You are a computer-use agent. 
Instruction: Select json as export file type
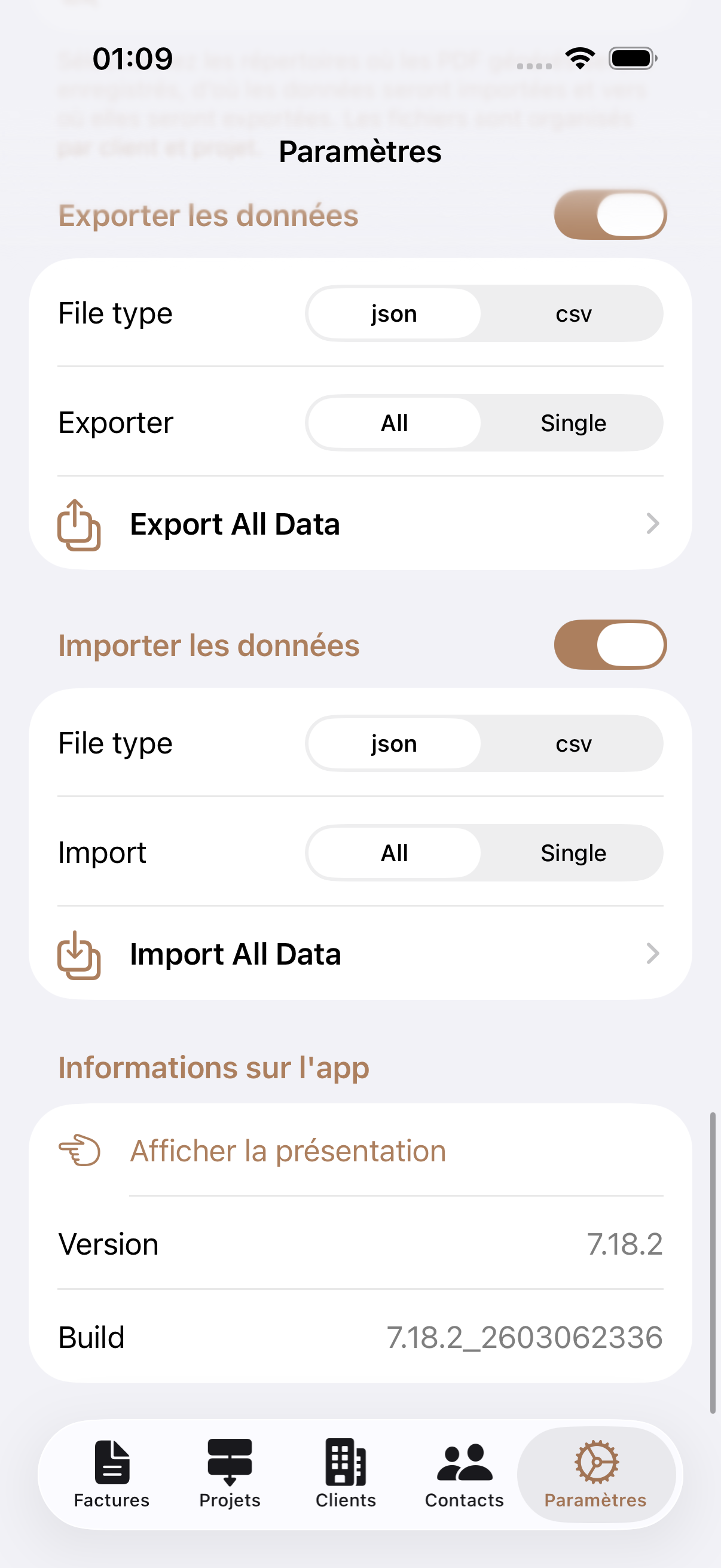coord(393,314)
